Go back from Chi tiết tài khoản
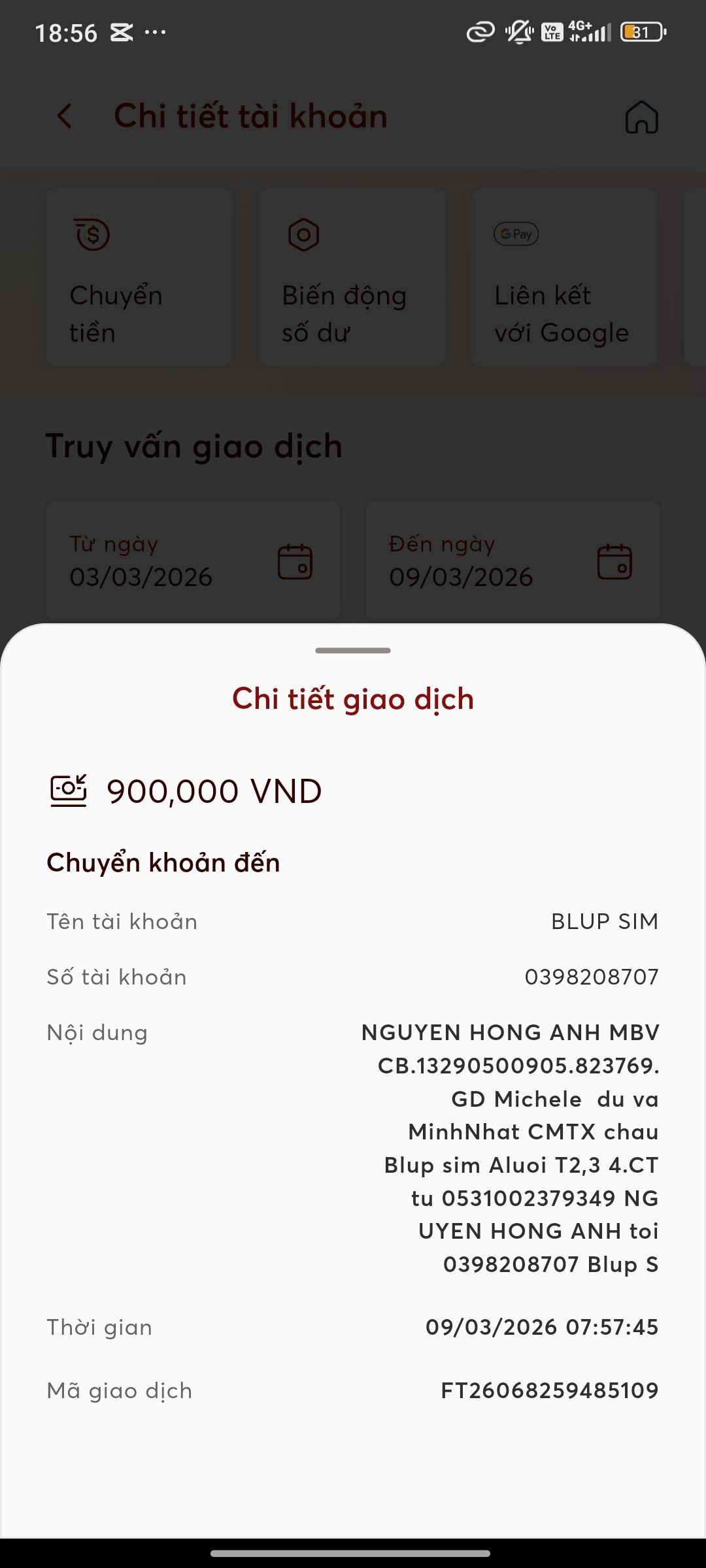The image size is (706, 1568). (64, 117)
